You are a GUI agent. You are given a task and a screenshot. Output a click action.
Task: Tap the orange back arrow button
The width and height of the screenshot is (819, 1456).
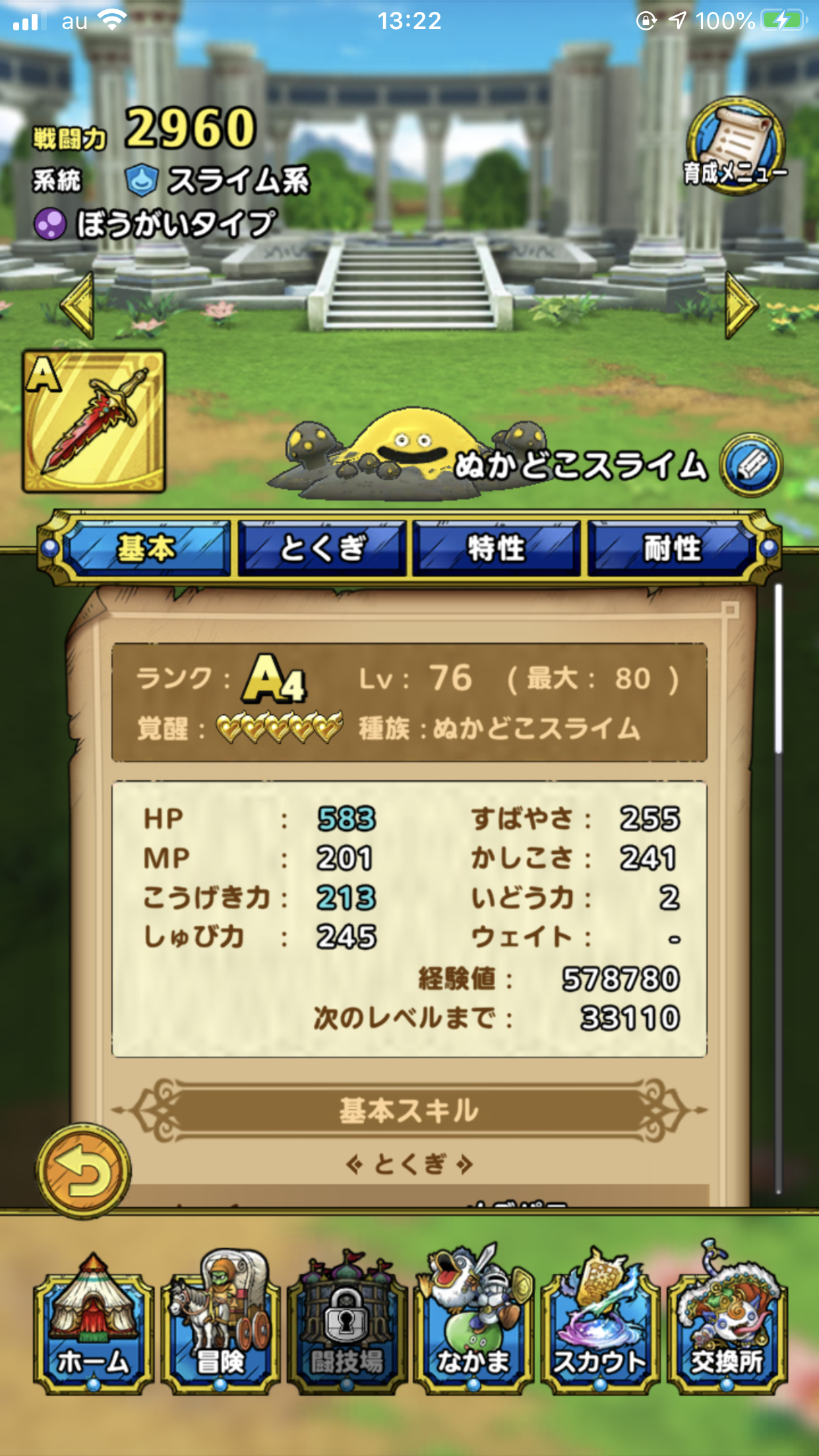coord(84,1171)
